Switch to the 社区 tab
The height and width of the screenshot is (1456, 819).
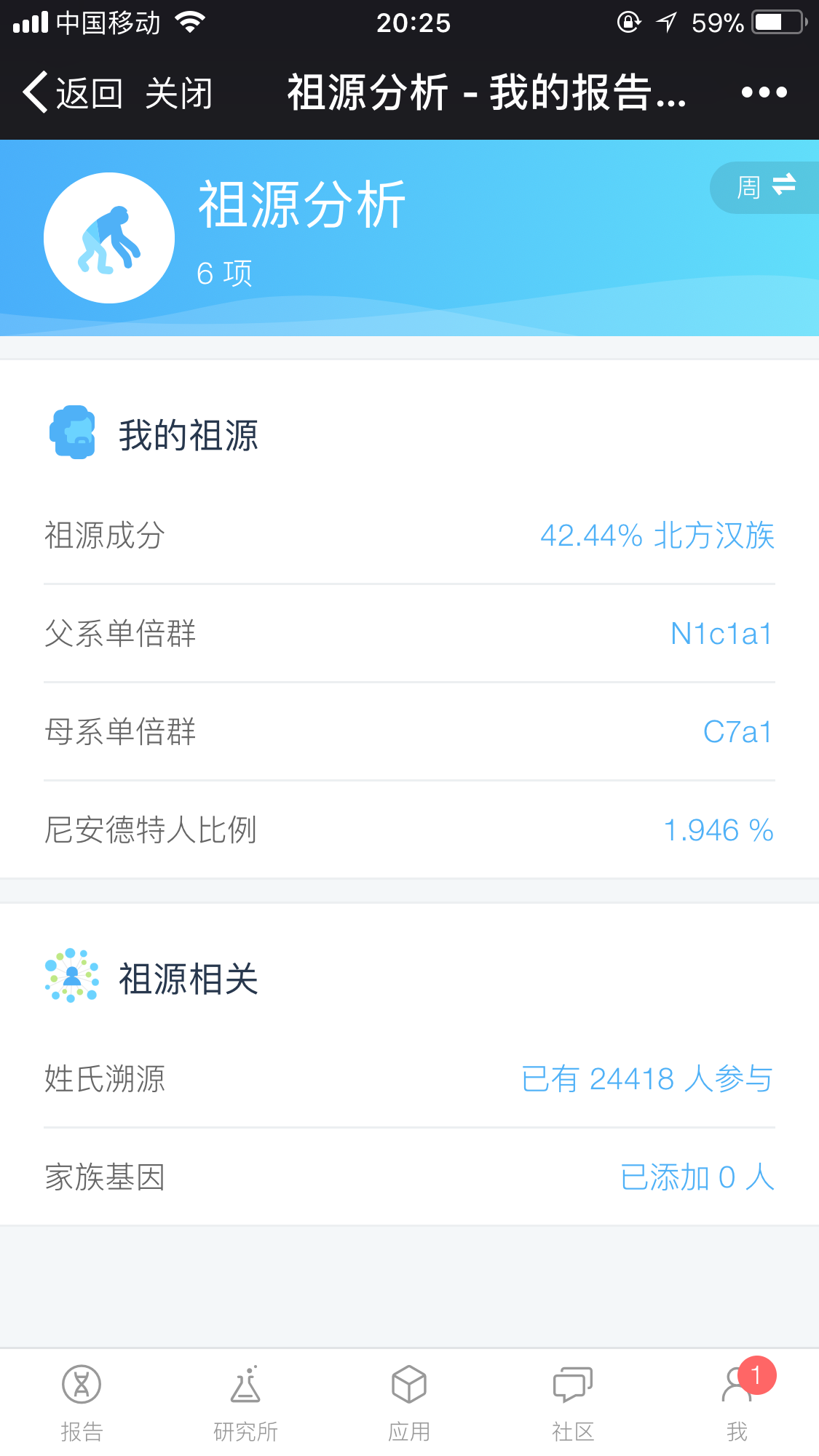(x=573, y=1402)
